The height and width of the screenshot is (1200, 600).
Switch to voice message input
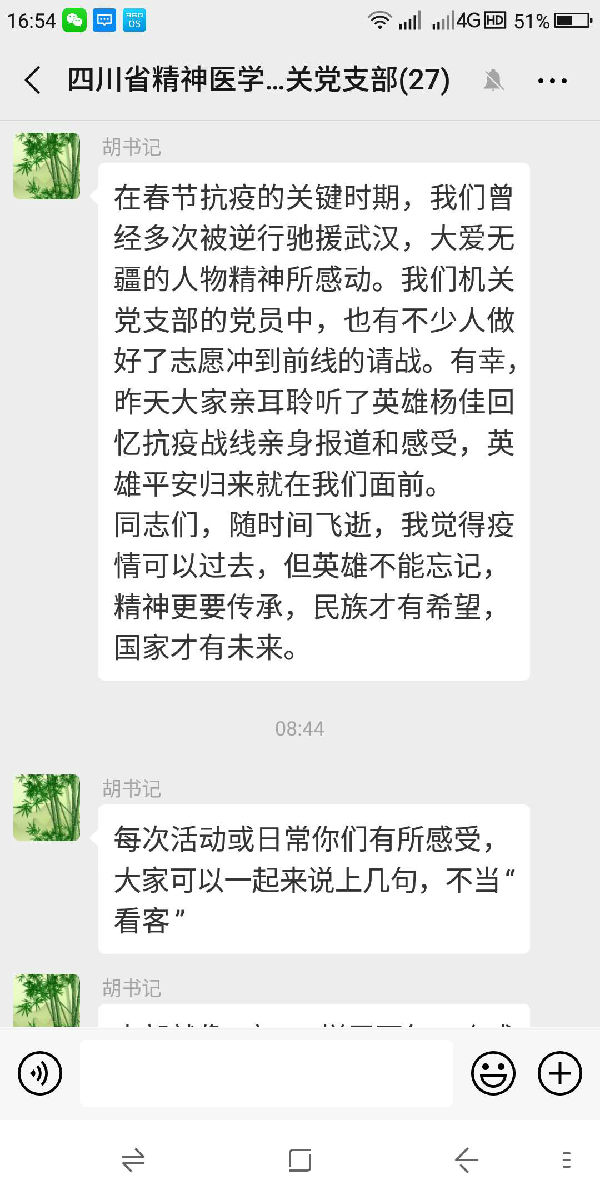40,1074
